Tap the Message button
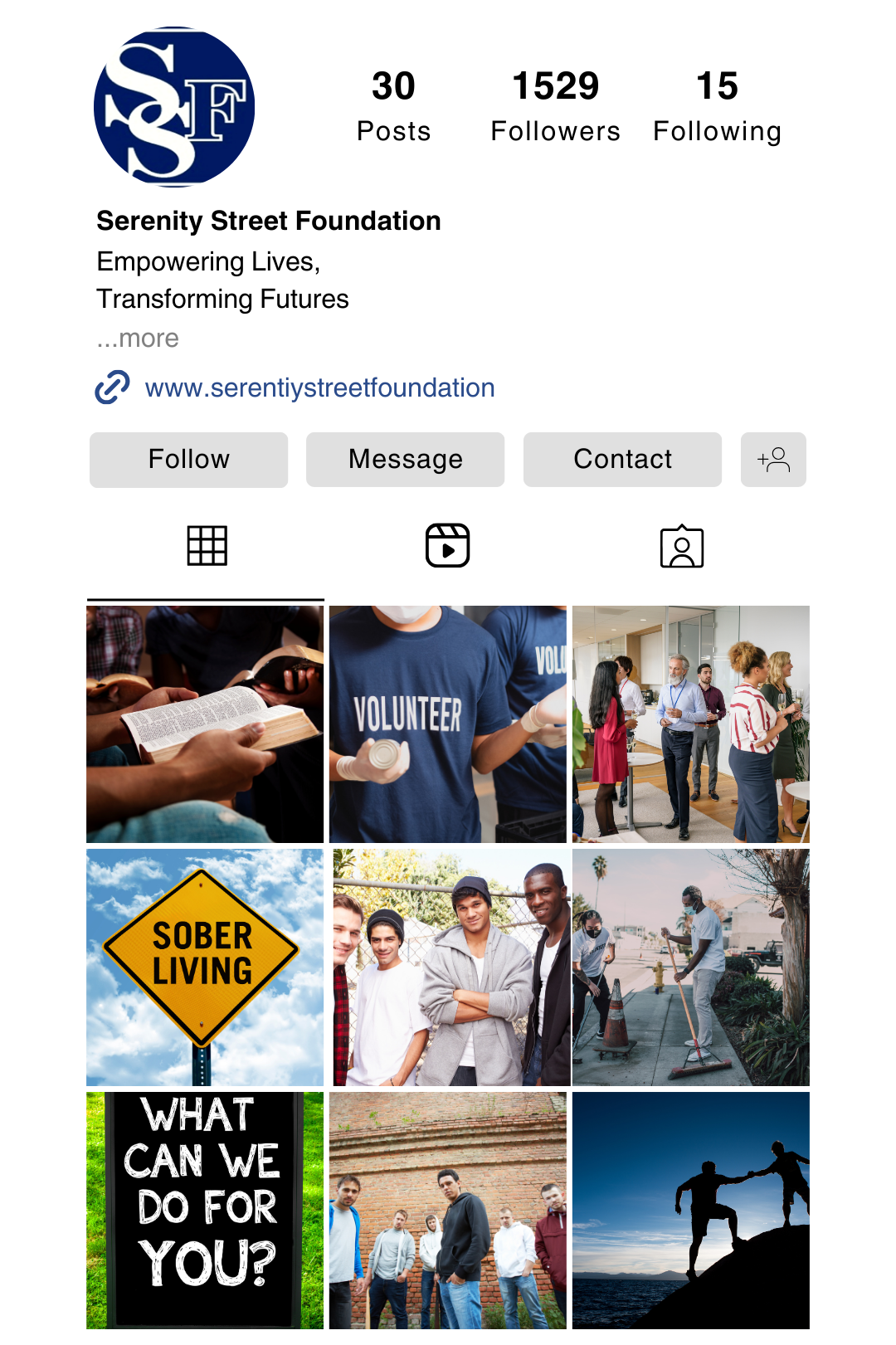The width and height of the screenshot is (896, 1345). pyautogui.click(x=405, y=459)
